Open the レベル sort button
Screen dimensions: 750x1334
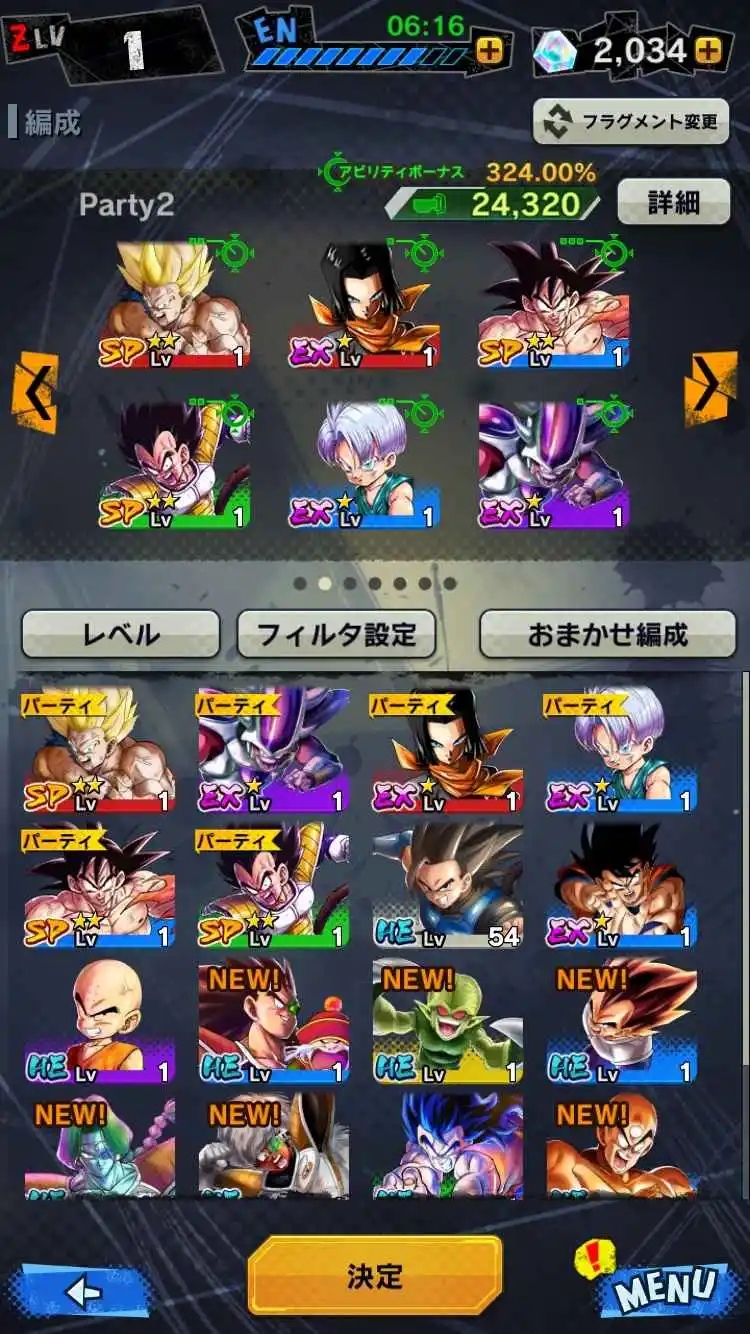[x=120, y=634]
